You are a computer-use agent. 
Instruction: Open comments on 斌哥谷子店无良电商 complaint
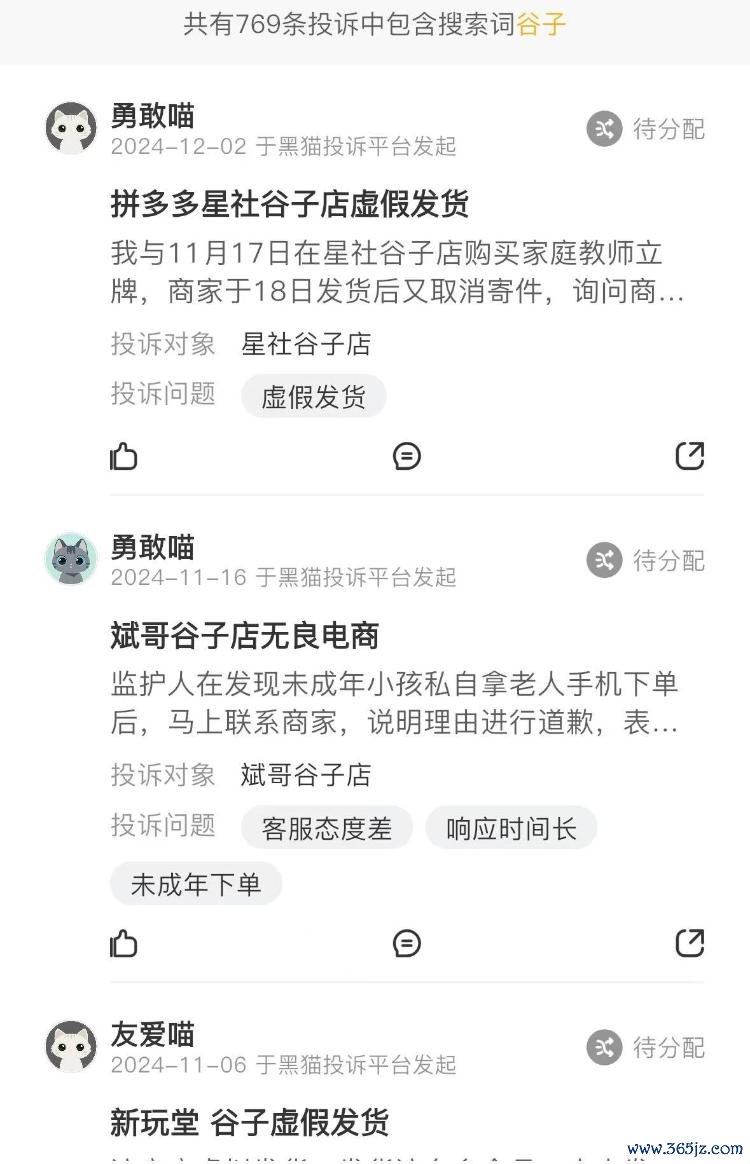(406, 942)
